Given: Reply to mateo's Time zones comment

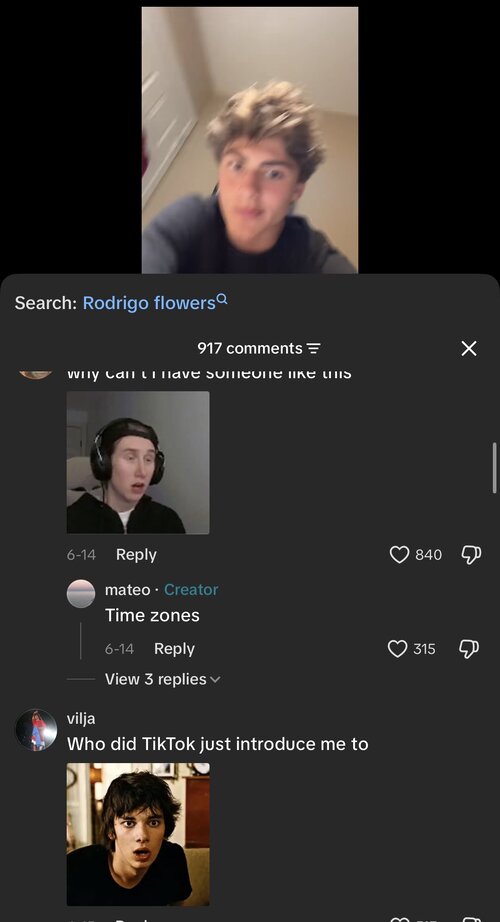Looking at the screenshot, I should pos(174,649).
